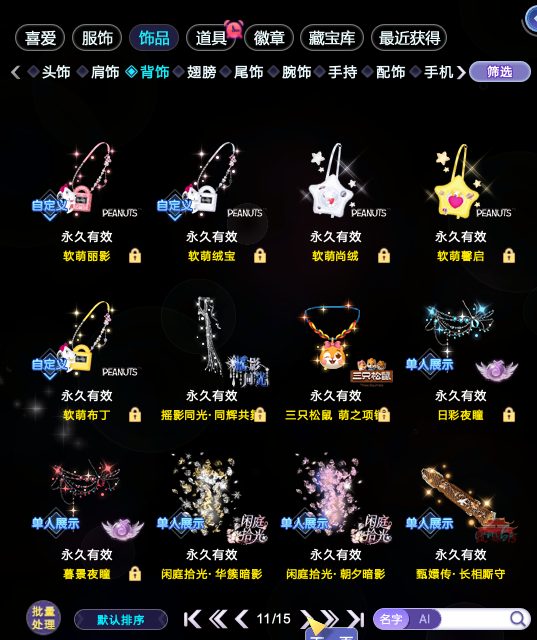Change the 默认排序 sorting option
The image size is (537, 640).
[121, 620]
